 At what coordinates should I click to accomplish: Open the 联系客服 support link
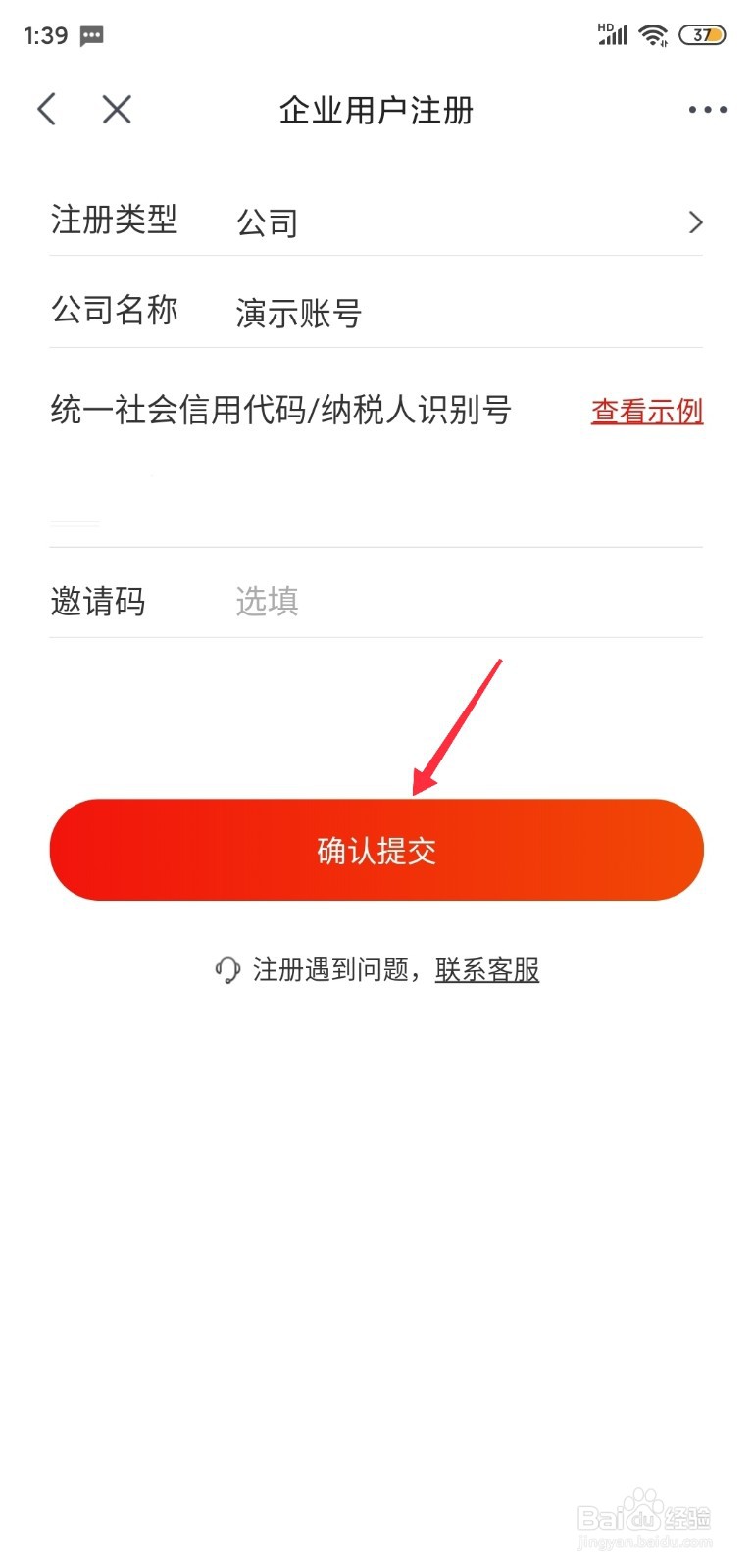pos(487,970)
